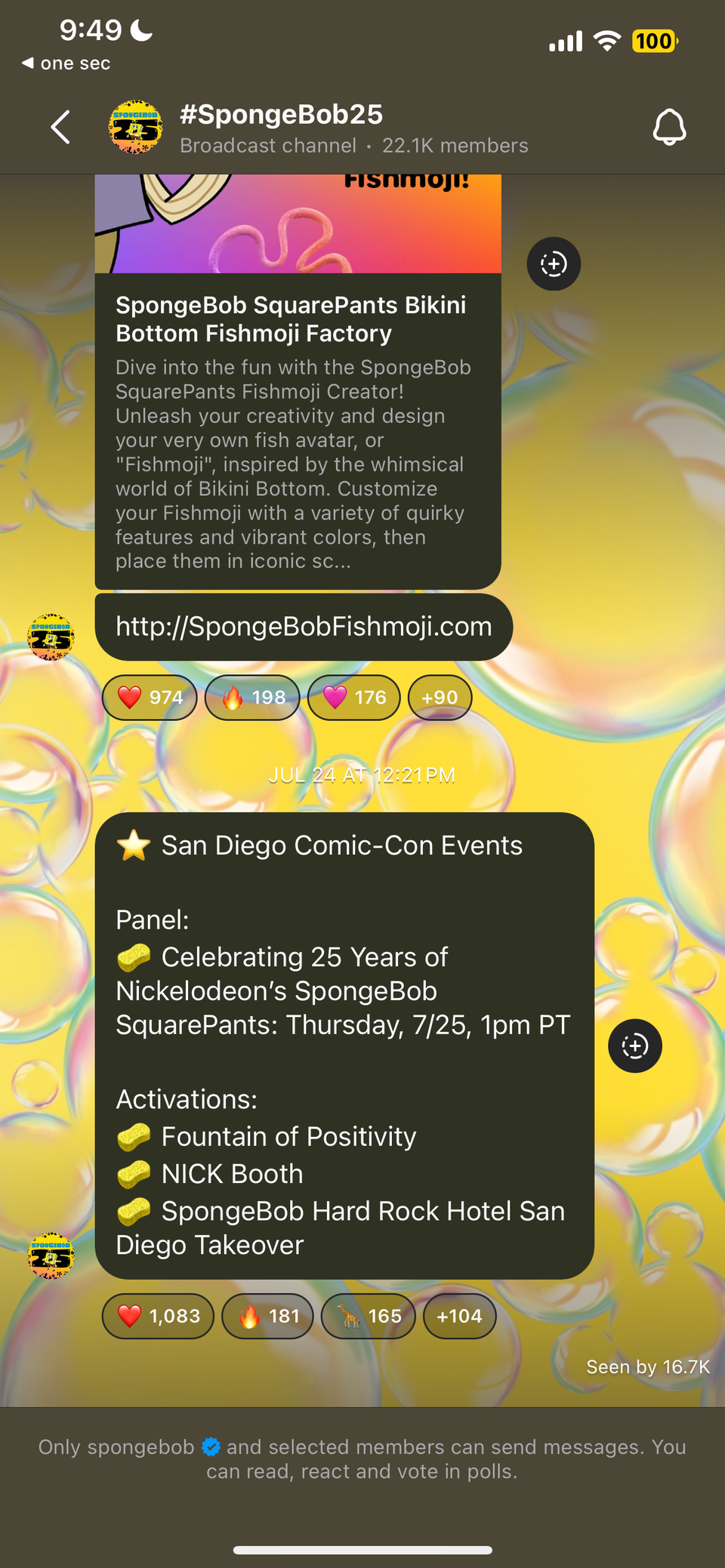Open the SpongeBobFishmoji.com link

304,627
